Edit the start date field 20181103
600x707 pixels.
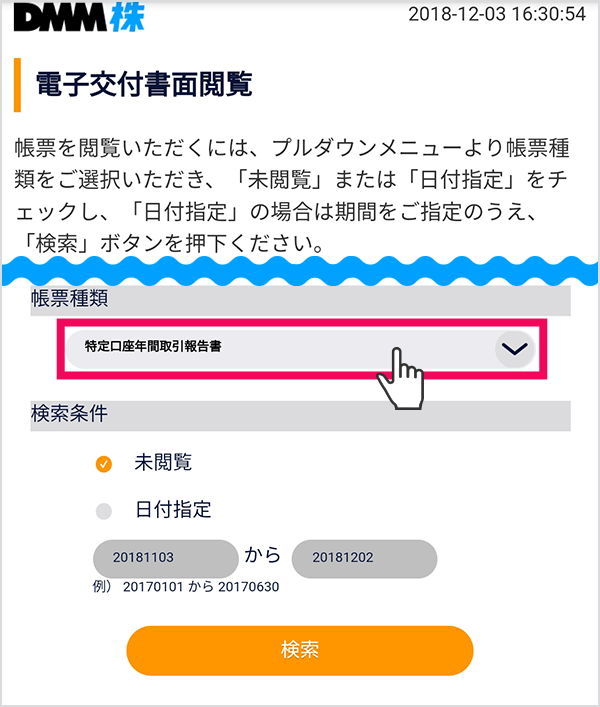click(x=164, y=558)
